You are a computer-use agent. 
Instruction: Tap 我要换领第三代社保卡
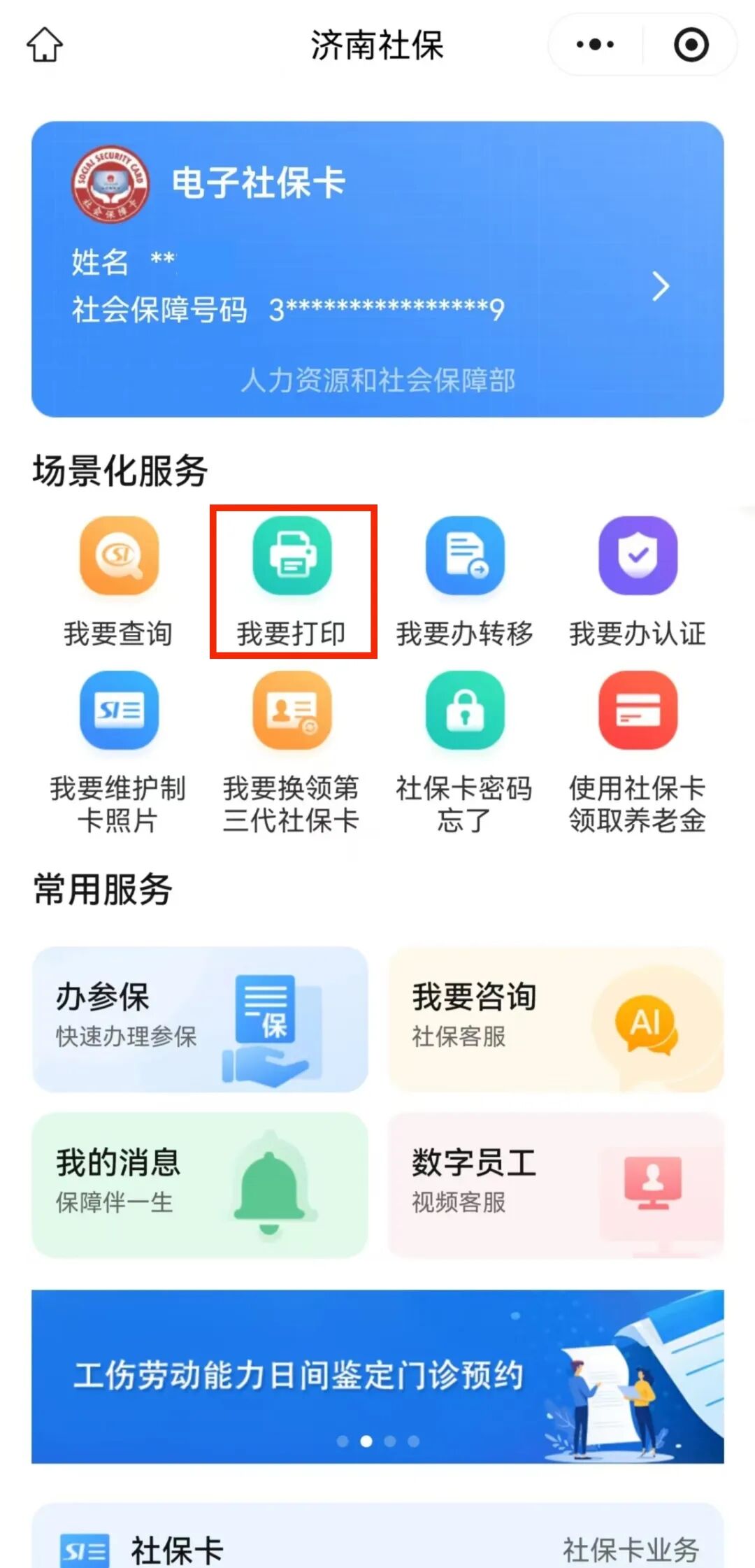coord(291,752)
